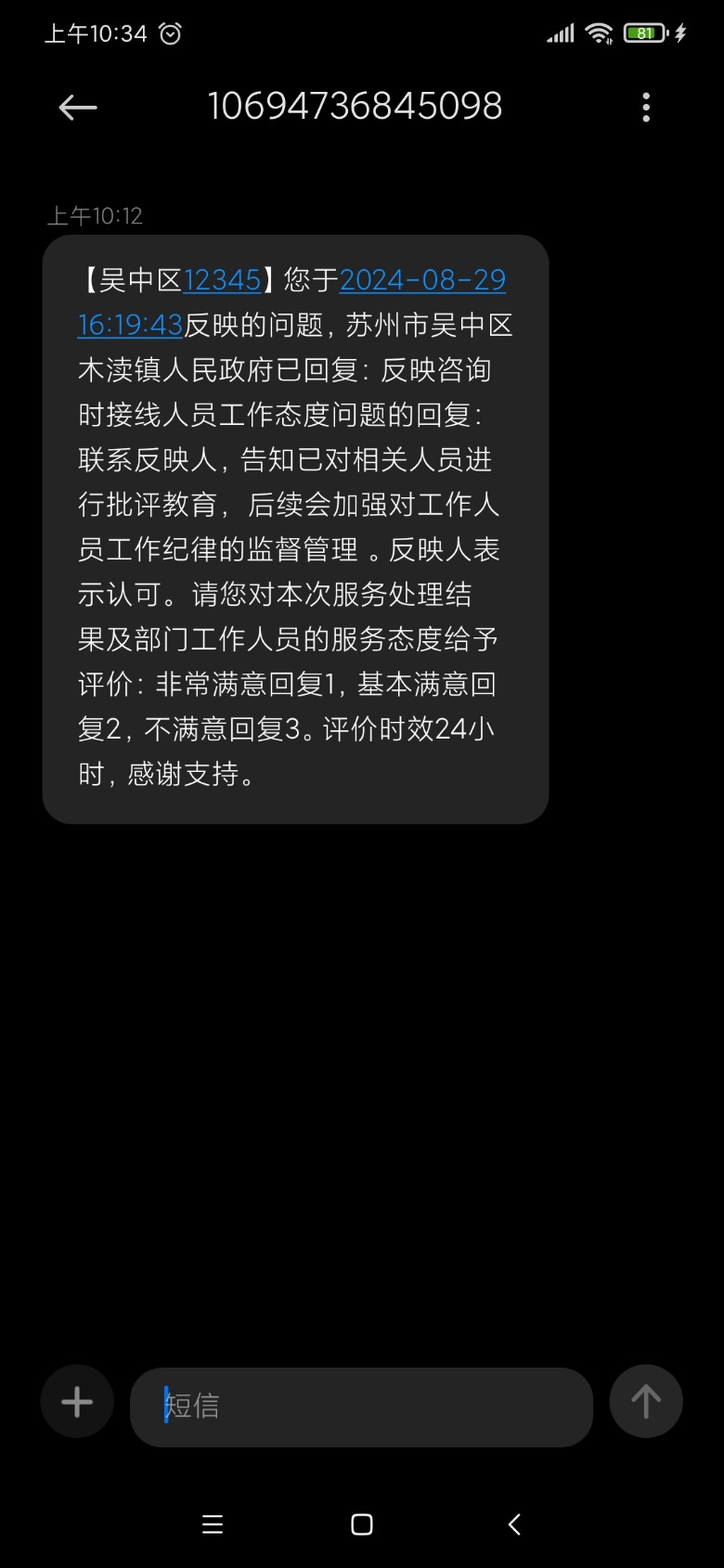Open the 2024-08-29 16:19:43 date link
Image resolution: width=724 pixels, height=1568 pixels.
422,280
